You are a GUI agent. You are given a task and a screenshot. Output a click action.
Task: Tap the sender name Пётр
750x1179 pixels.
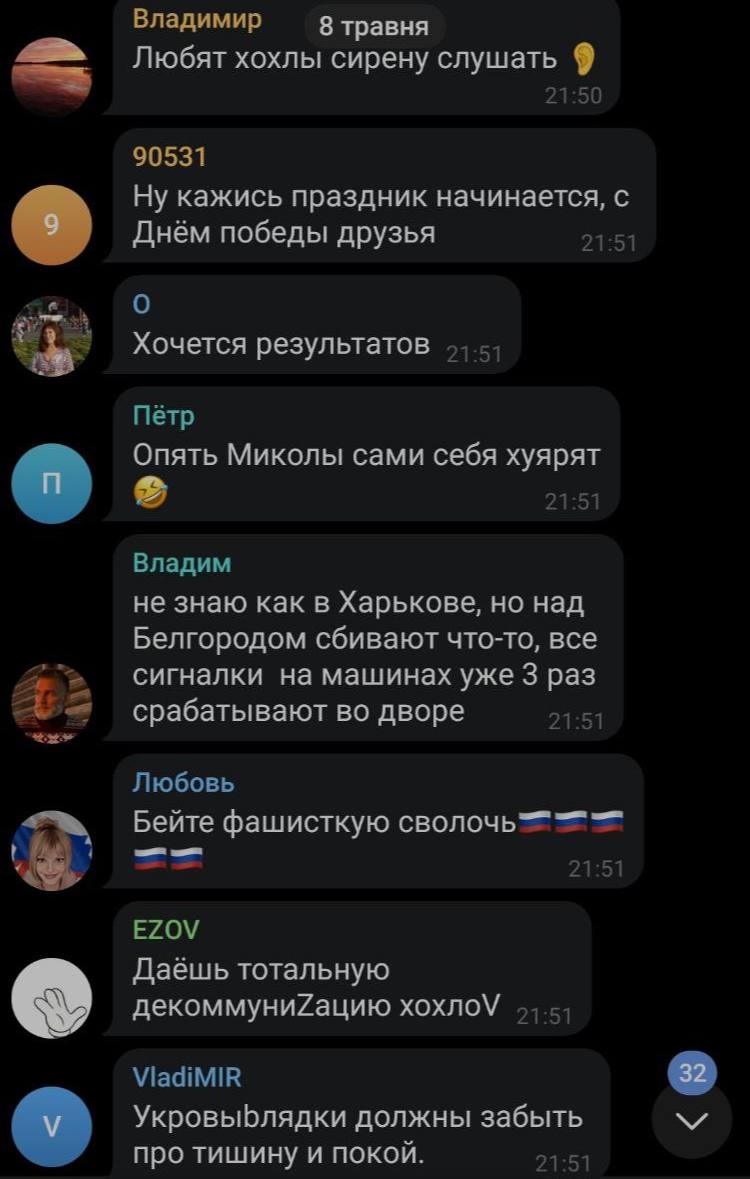[164, 416]
